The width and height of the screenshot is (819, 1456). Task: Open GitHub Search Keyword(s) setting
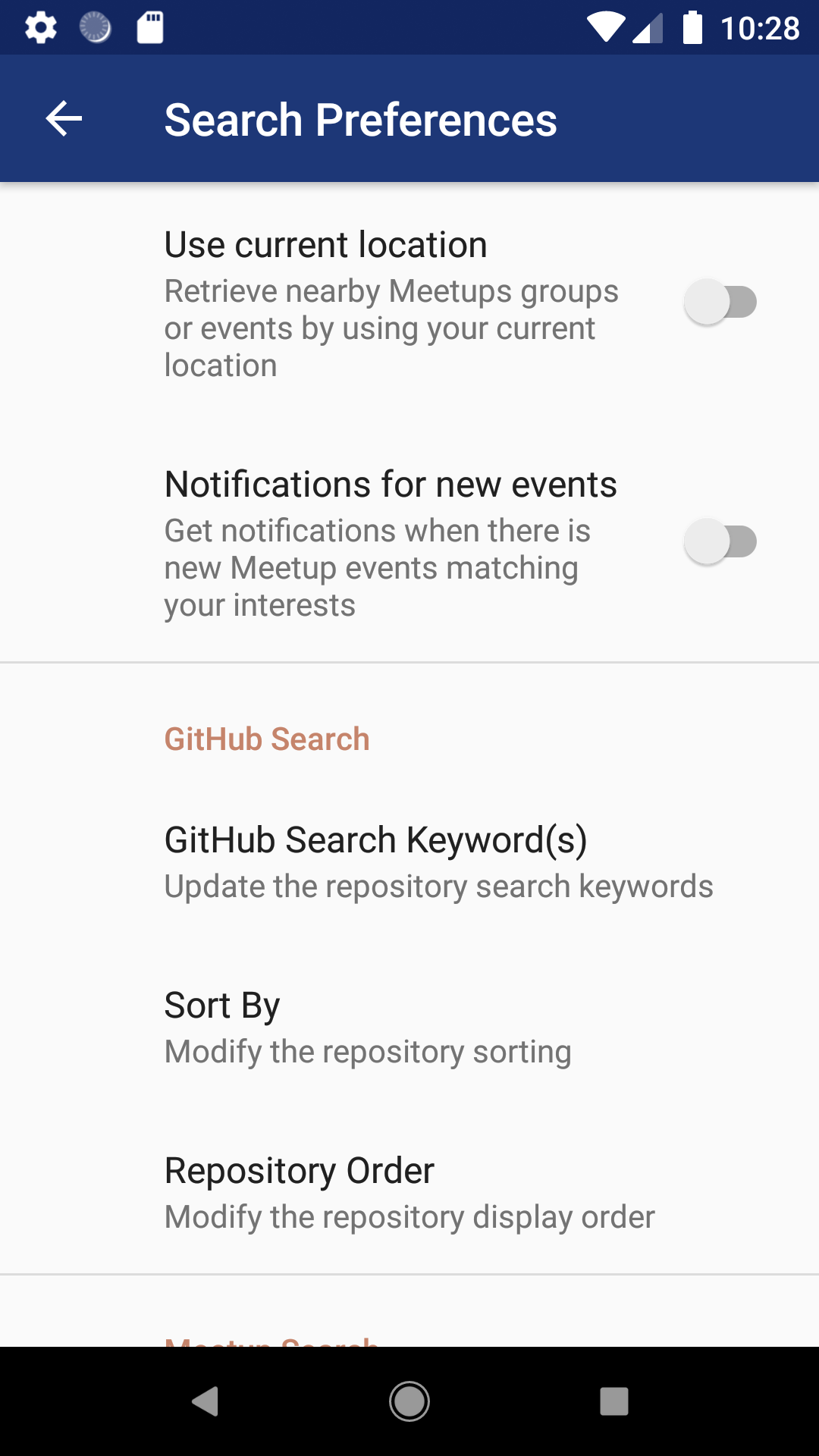click(x=438, y=861)
